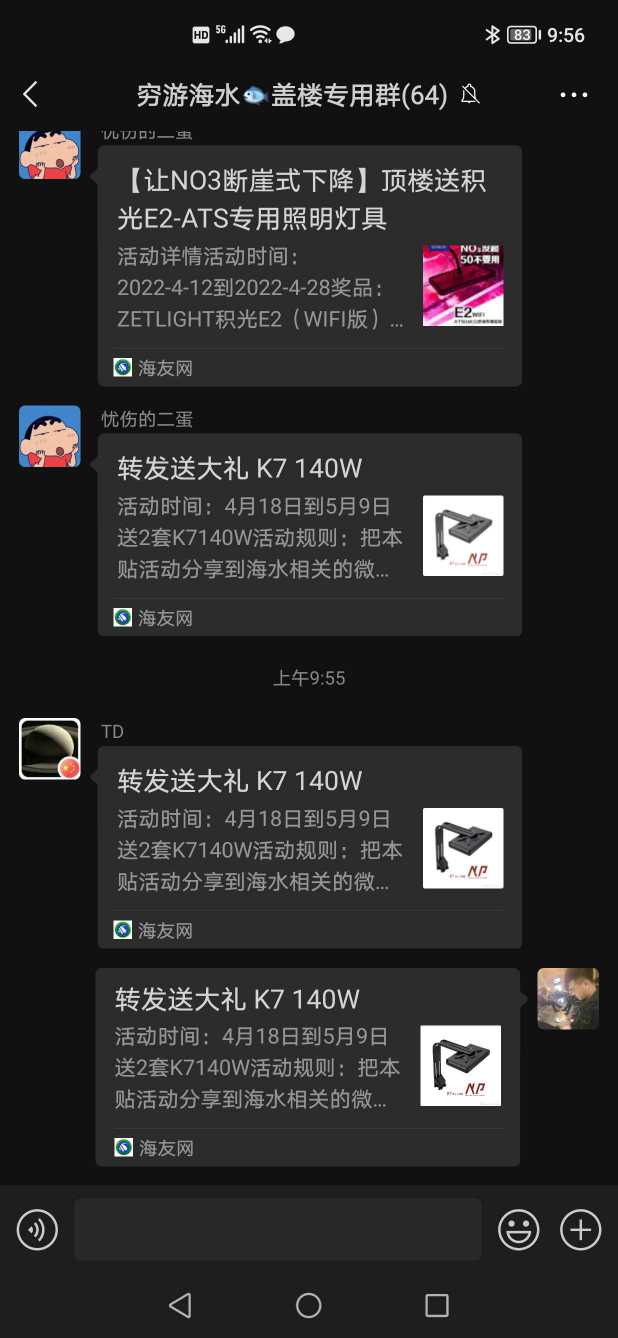Screen dimensions: 618x1338
Task: Go back from the group chat
Action: 30,95
